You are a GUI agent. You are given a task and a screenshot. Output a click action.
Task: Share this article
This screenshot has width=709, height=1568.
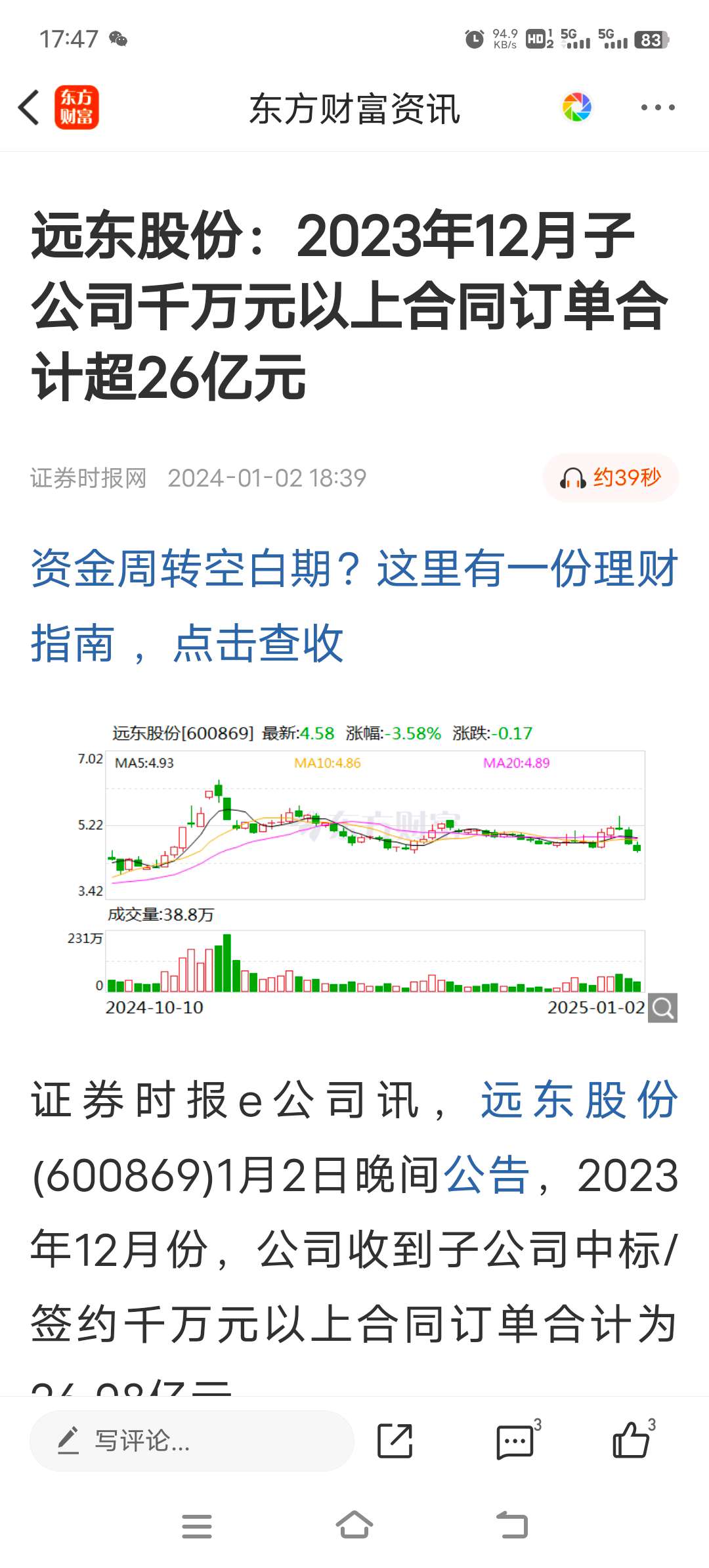[395, 1441]
